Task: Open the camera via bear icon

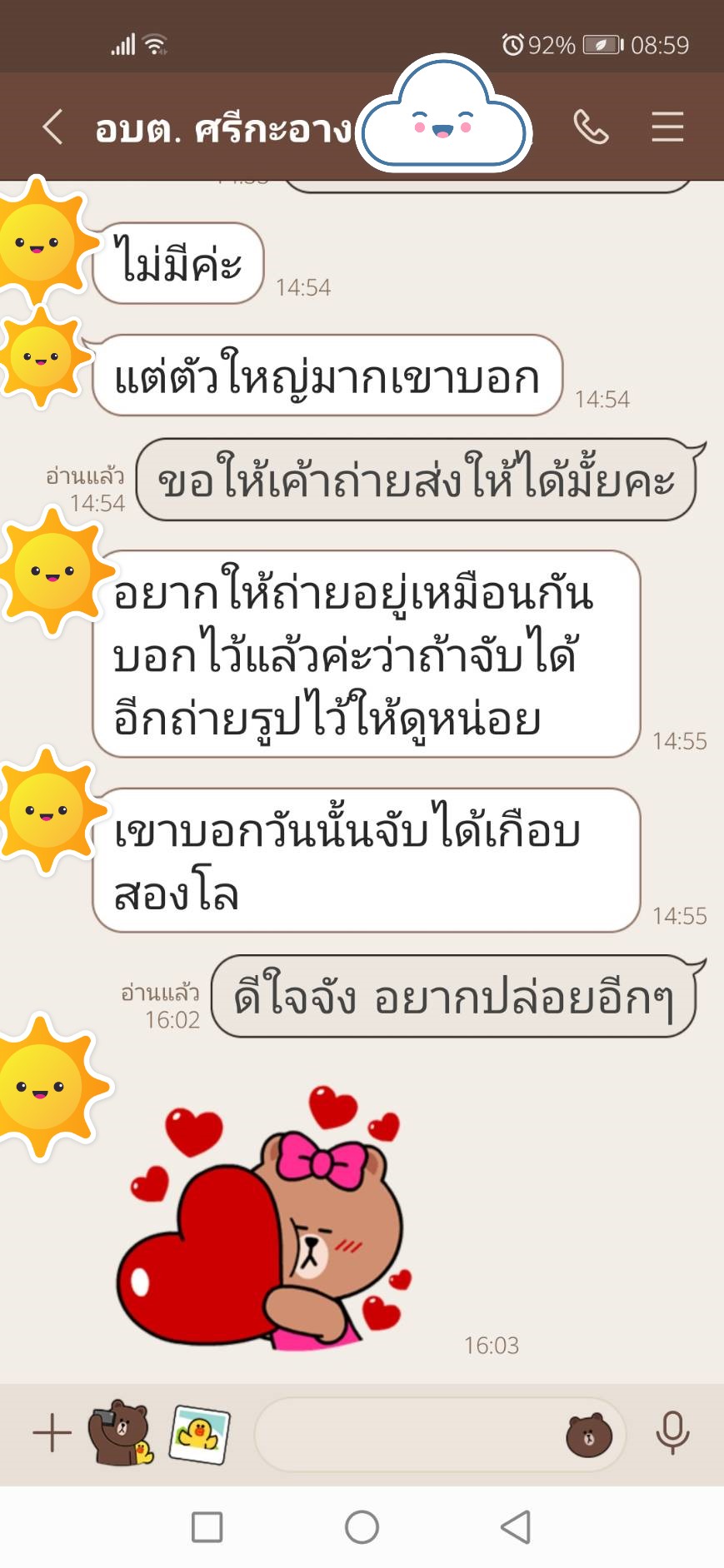Action: click(x=122, y=1432)
